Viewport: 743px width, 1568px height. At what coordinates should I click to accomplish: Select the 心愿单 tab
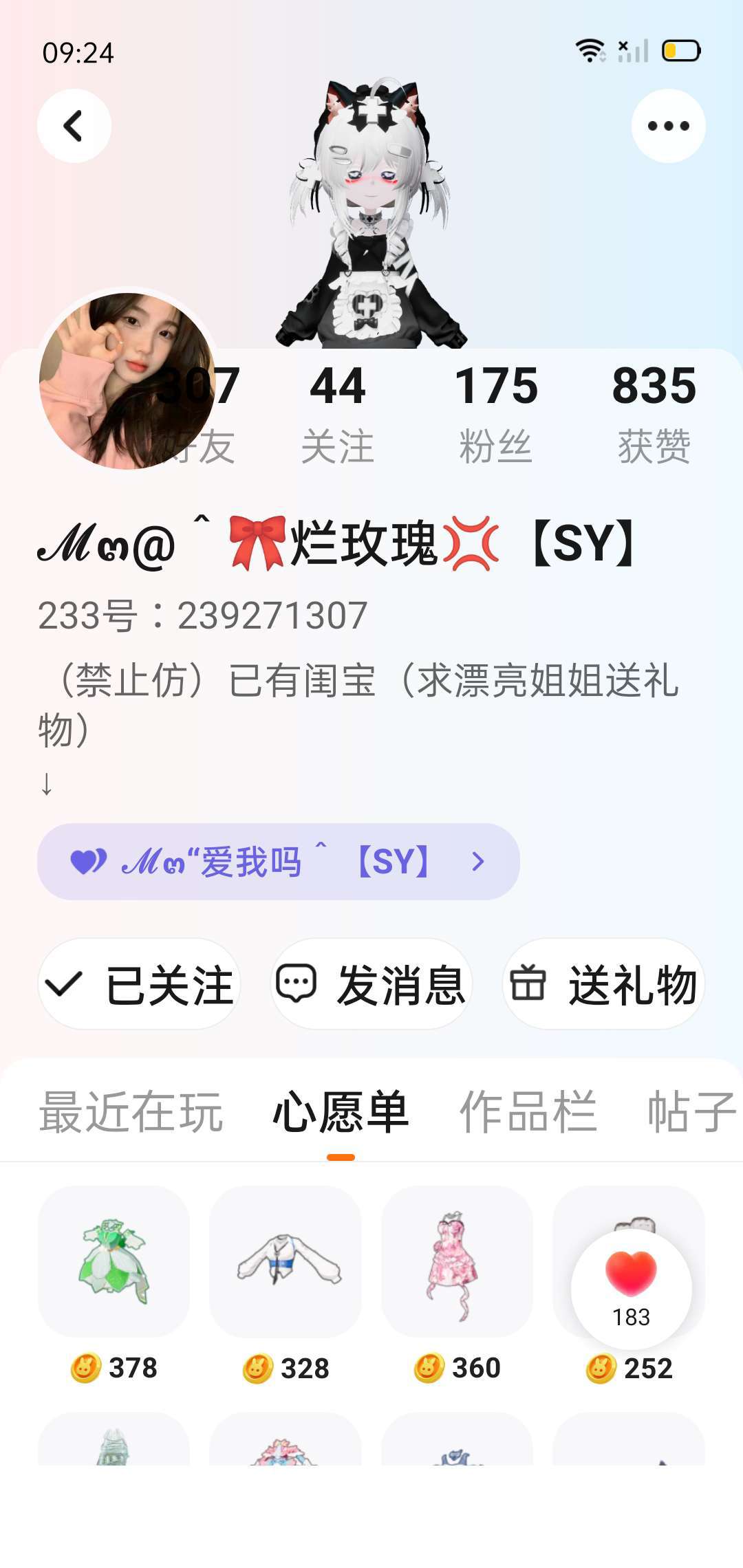click(341, 1111)
